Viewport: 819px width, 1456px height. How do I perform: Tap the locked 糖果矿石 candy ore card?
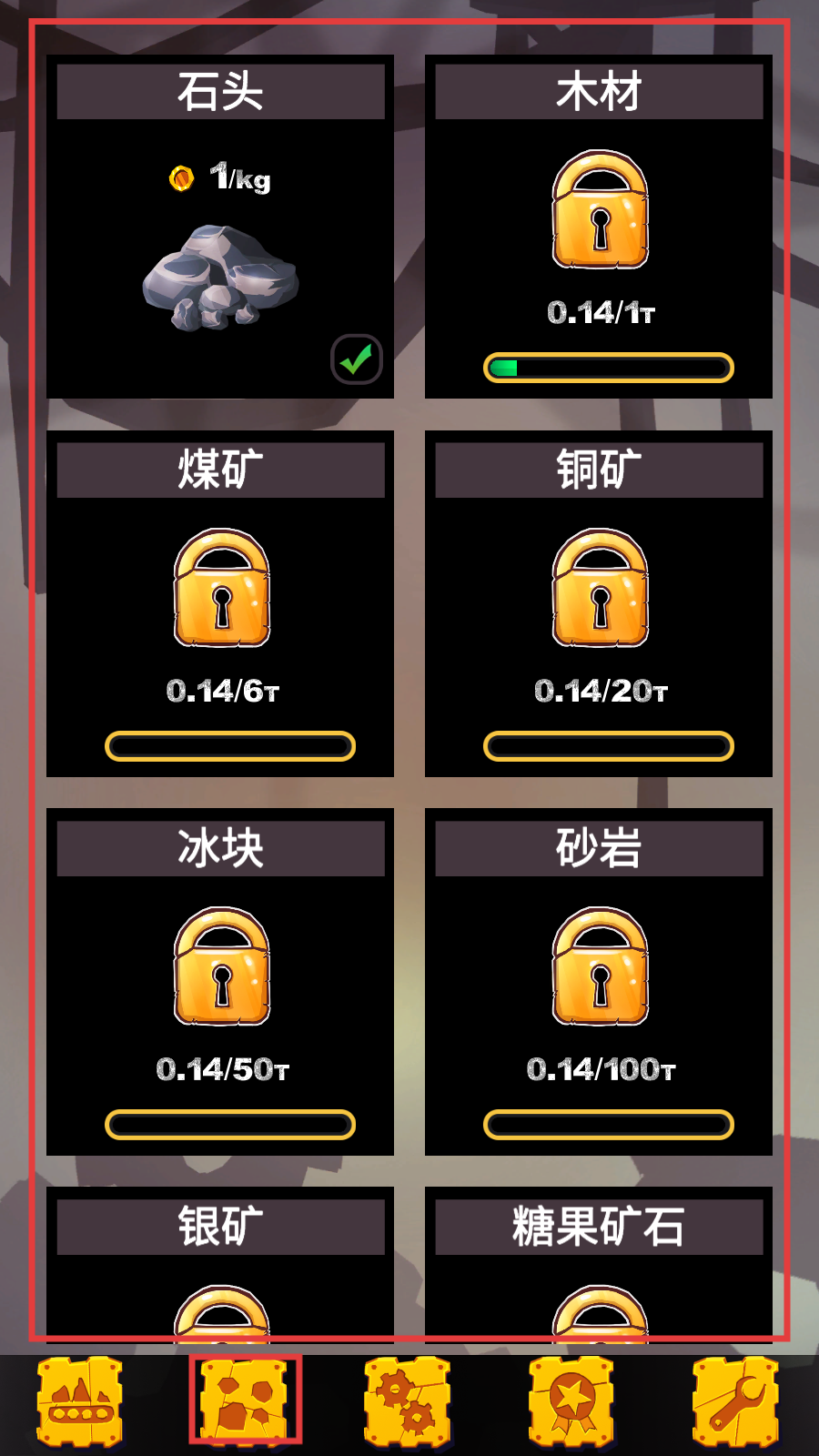599,1274
